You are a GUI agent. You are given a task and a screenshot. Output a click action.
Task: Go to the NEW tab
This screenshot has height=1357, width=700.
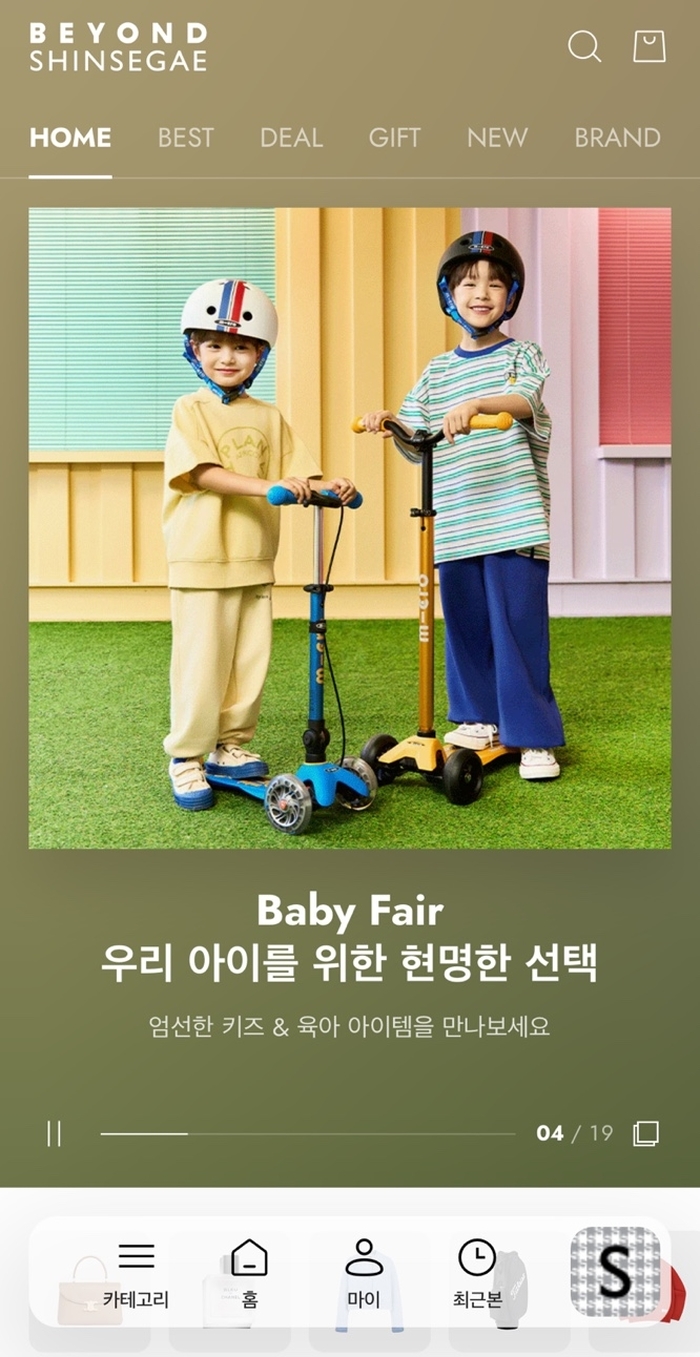click(x=497, y=138)
